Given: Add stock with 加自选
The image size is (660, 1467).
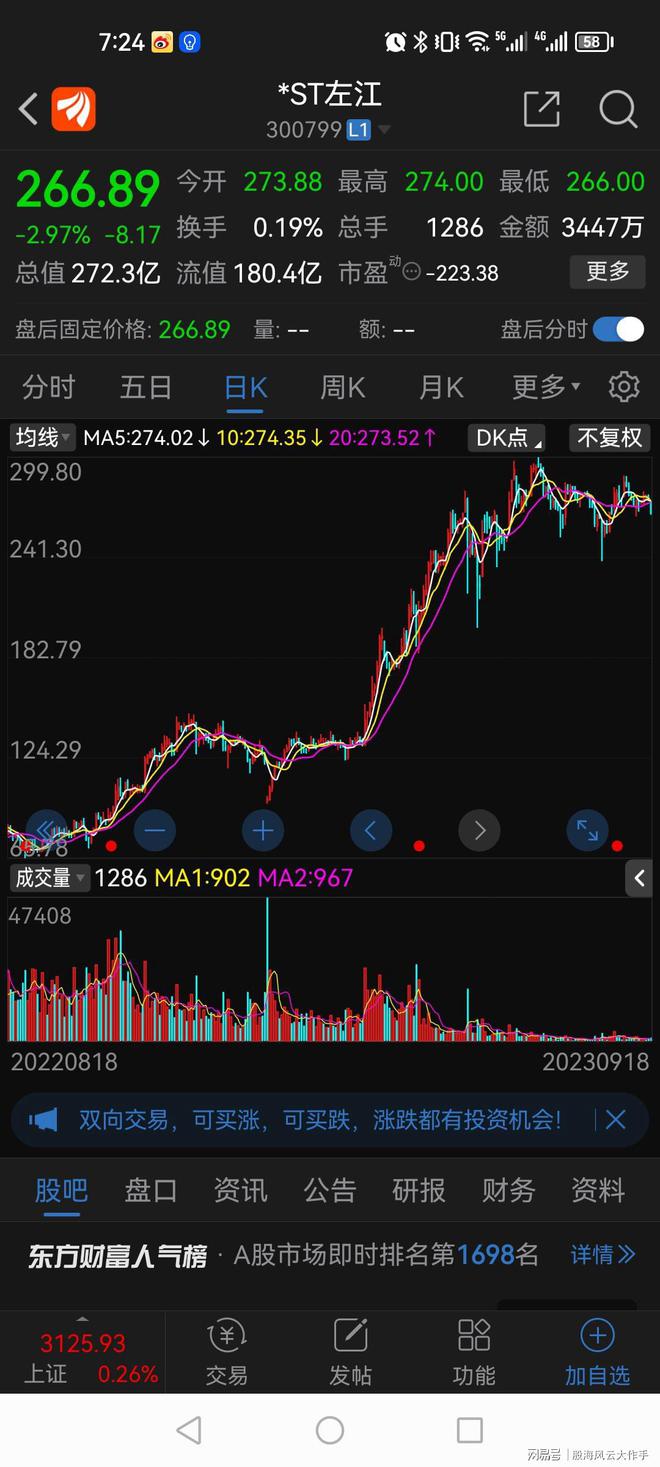Looking at the screenshot, I should tap(597, 1353).
